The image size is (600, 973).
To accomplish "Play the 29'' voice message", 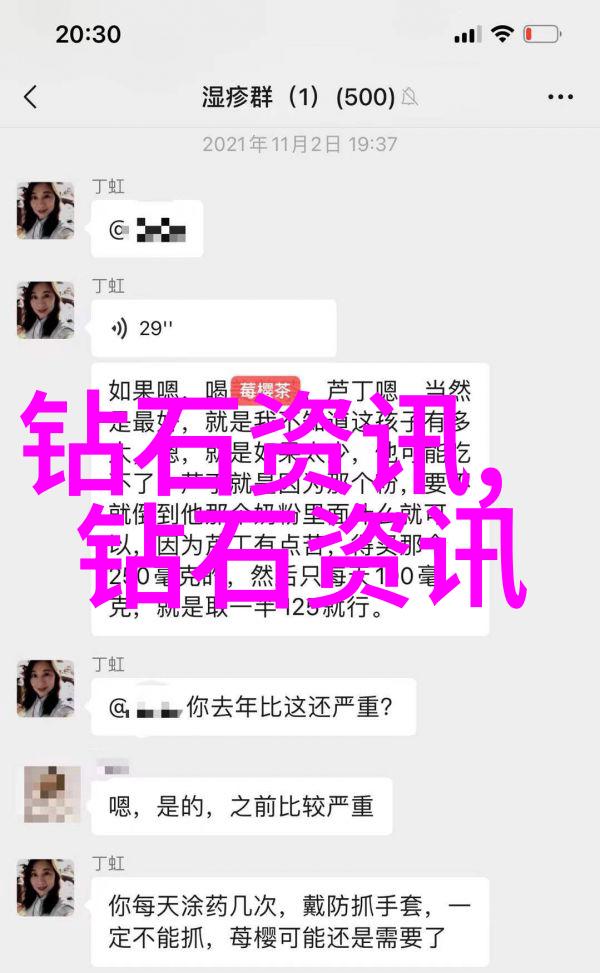I will (212, 328).
